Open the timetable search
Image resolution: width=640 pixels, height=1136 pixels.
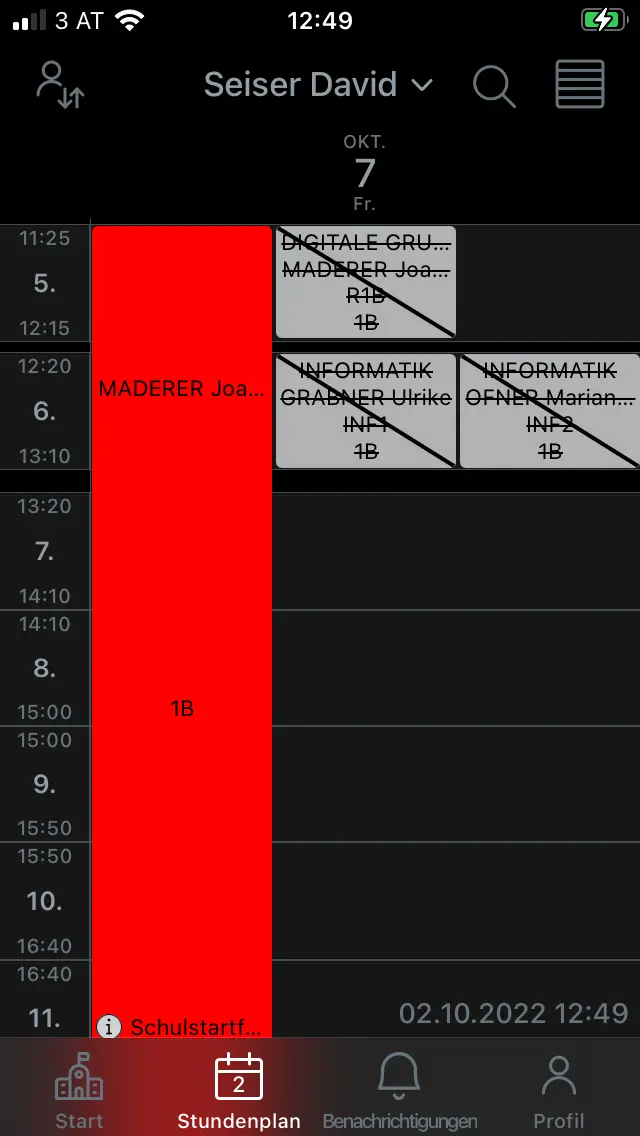point(494,85)
